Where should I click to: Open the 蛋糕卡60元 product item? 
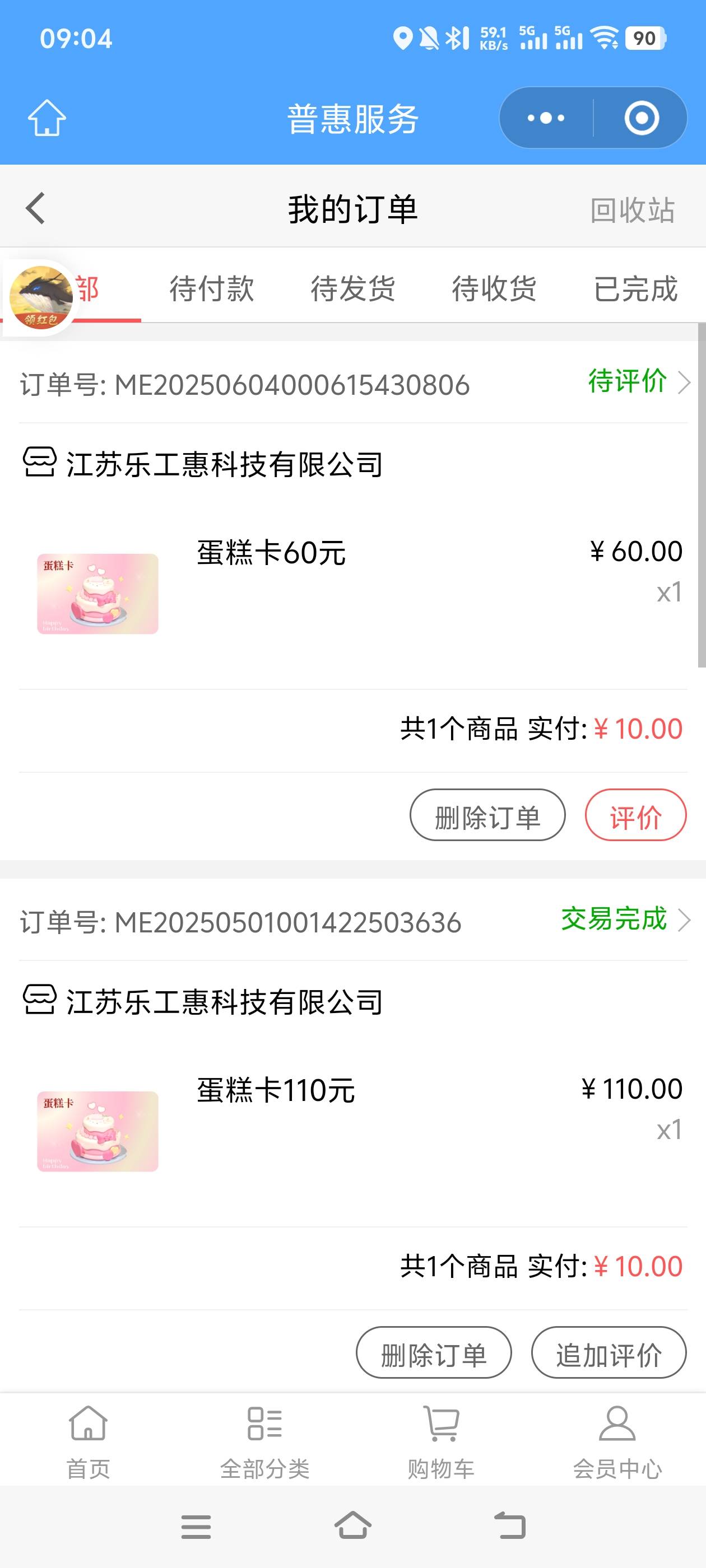[x=352, y=594]
